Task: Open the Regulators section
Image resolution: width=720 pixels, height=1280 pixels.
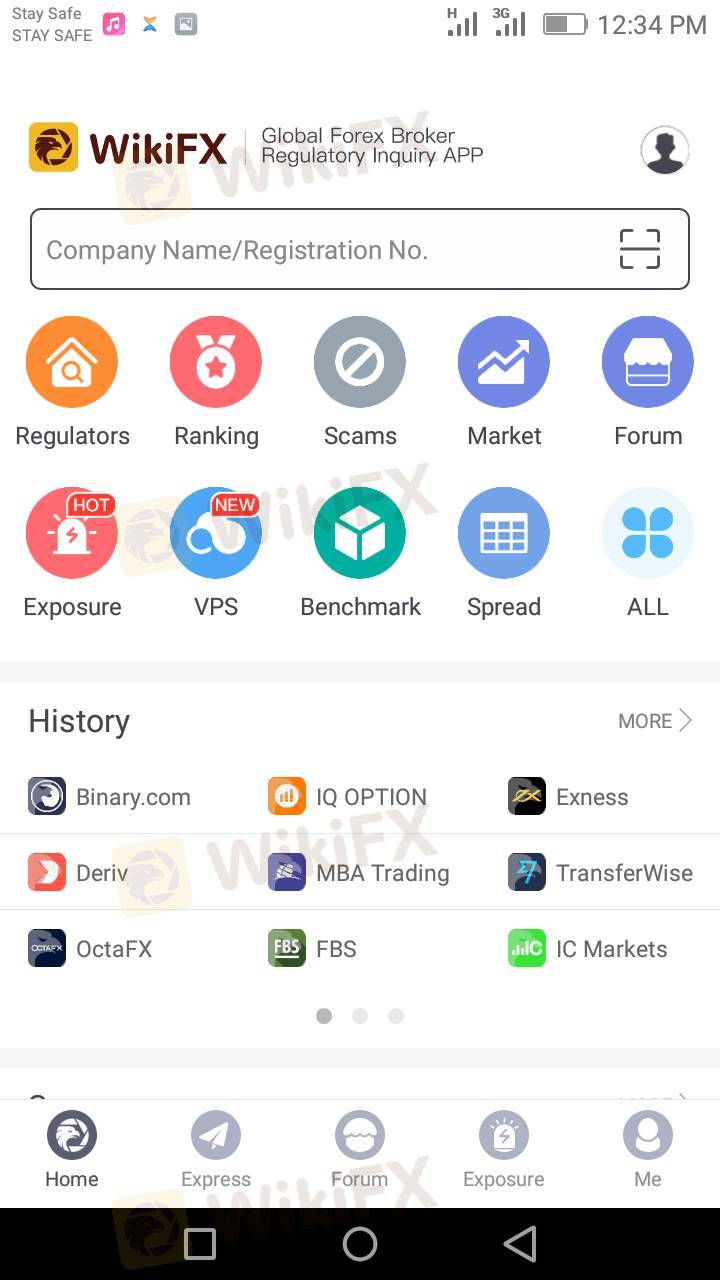Action: pyautogui.click(x=72, y=363)
